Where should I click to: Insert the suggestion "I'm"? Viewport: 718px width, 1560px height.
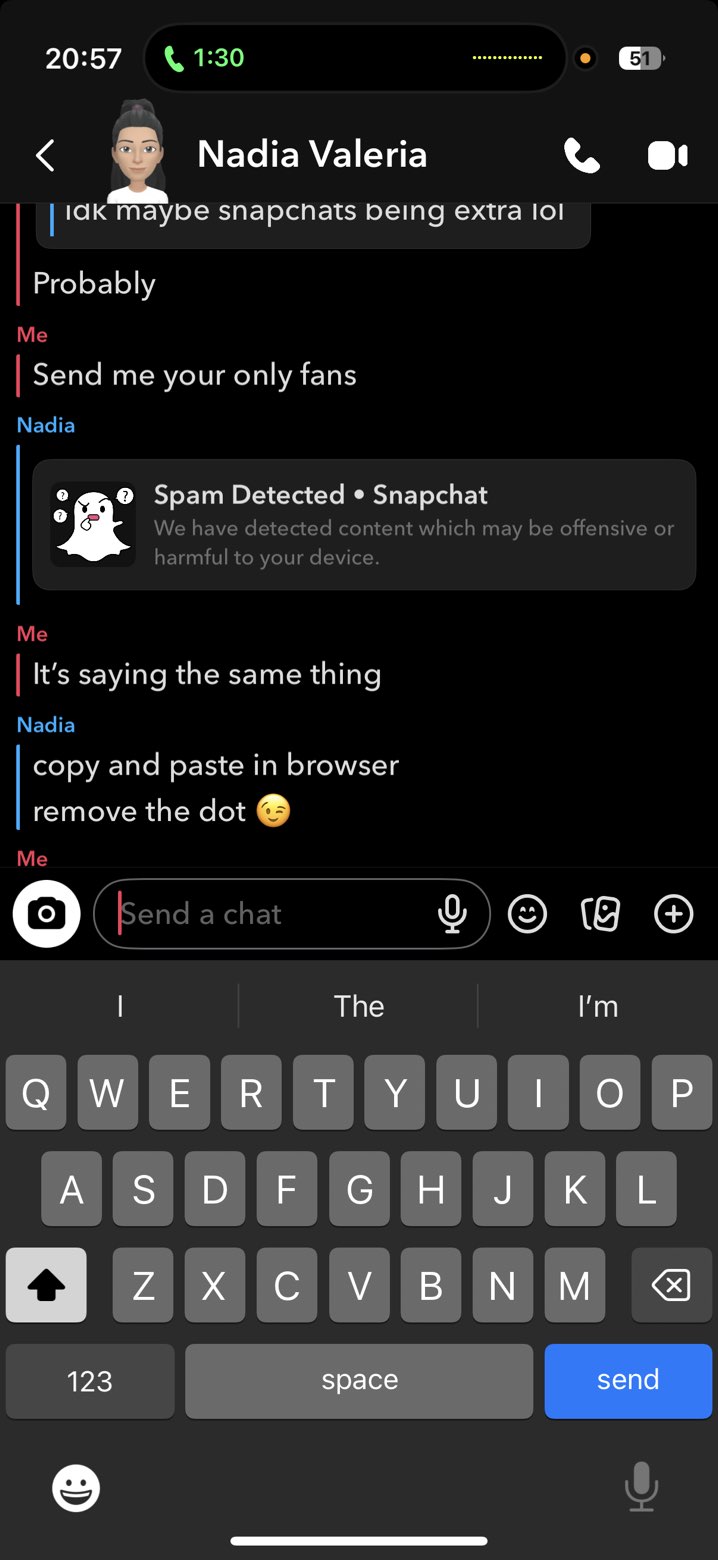tap(597, 1006)
